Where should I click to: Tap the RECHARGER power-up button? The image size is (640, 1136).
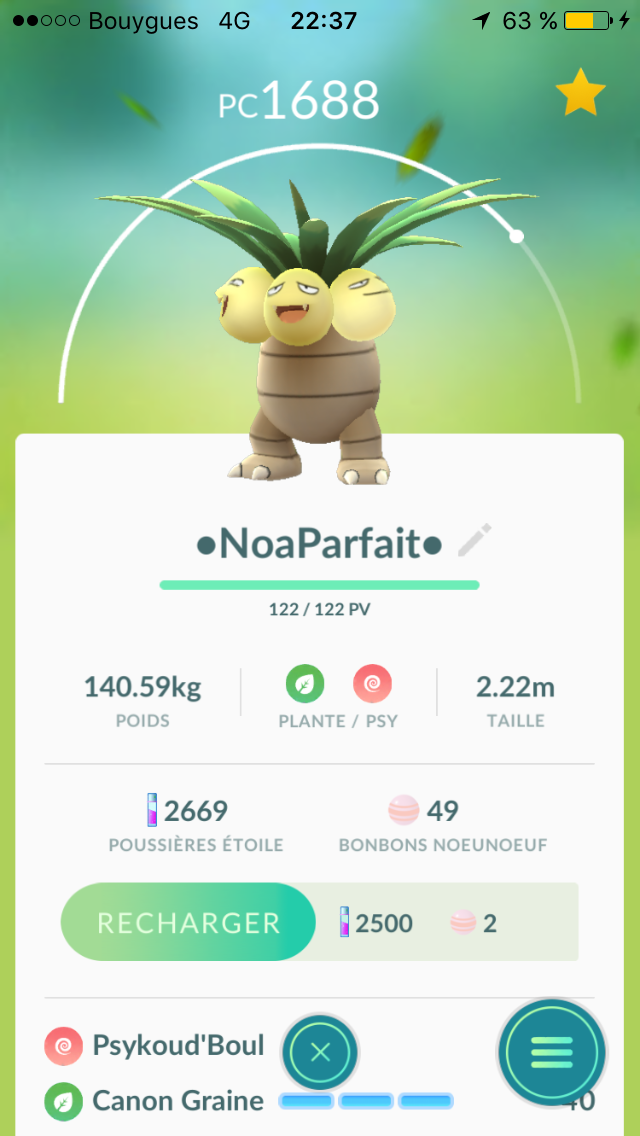188,922
